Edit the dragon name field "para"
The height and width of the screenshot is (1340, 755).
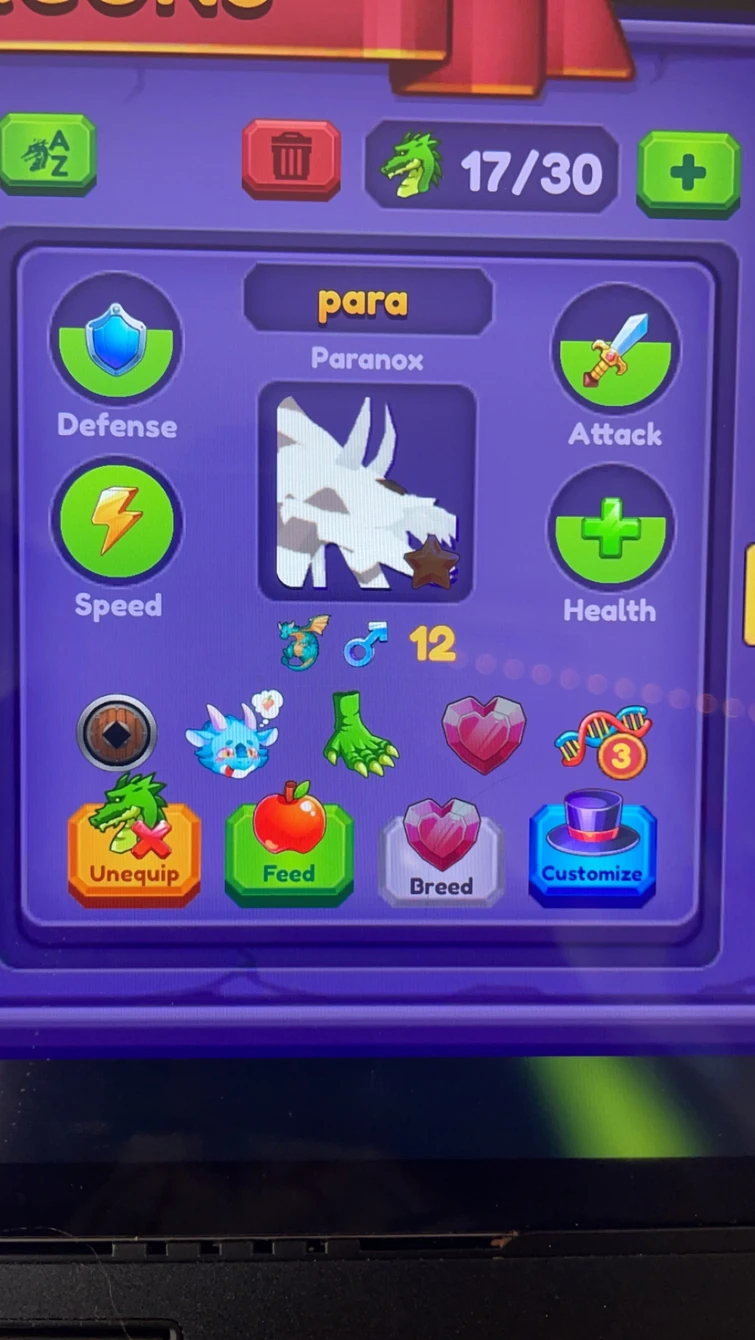pos(368,300)
